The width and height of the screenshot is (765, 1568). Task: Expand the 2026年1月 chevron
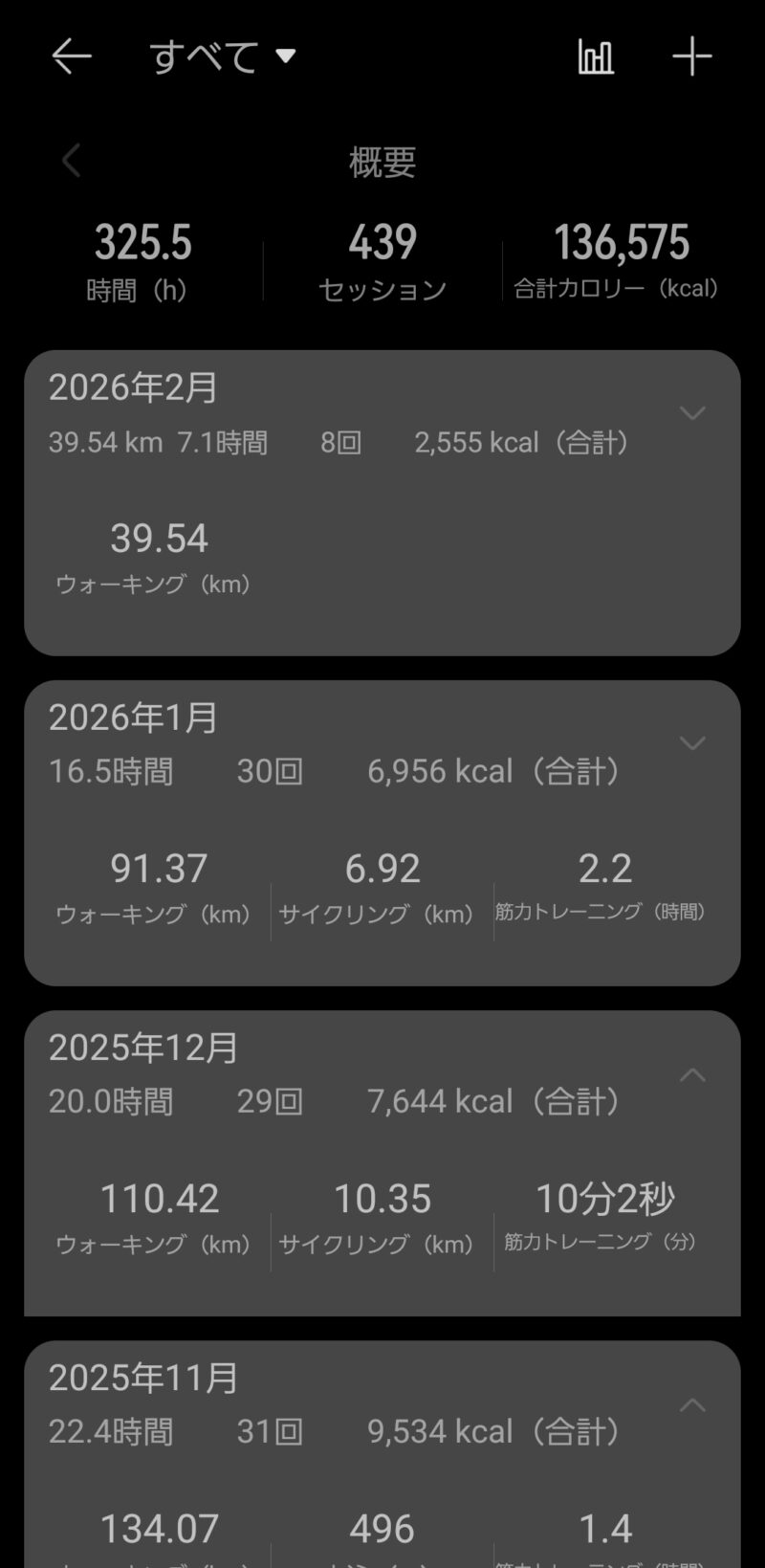point(691,743)
